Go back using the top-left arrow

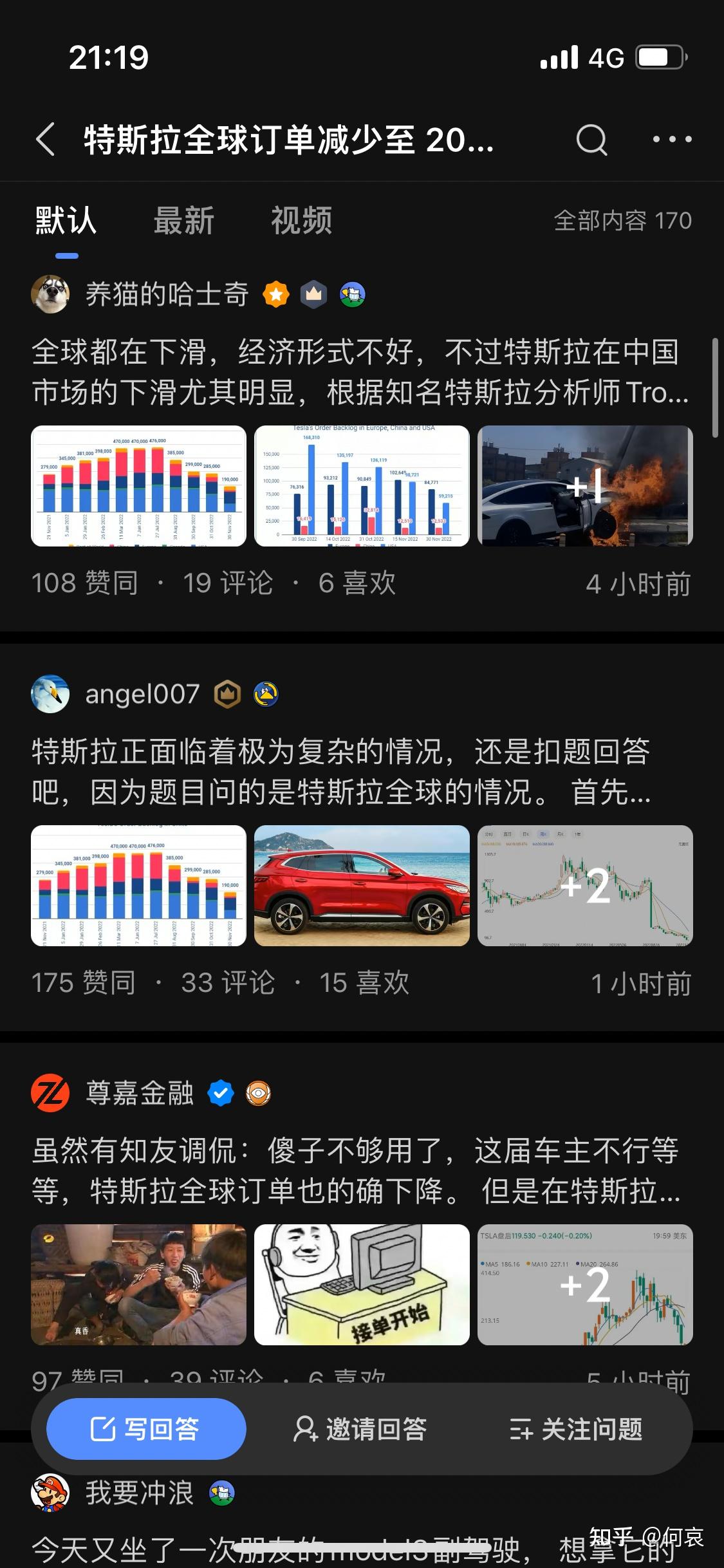click(x=45, y=139)
